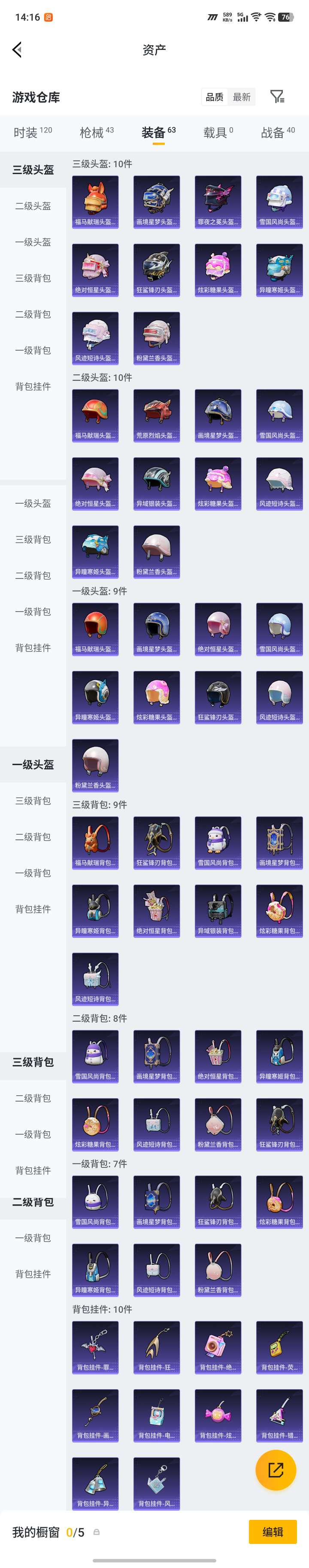Select 三级头盔 in the side menu
Viewport: 309px width, 1568px height.
[33, 170]
